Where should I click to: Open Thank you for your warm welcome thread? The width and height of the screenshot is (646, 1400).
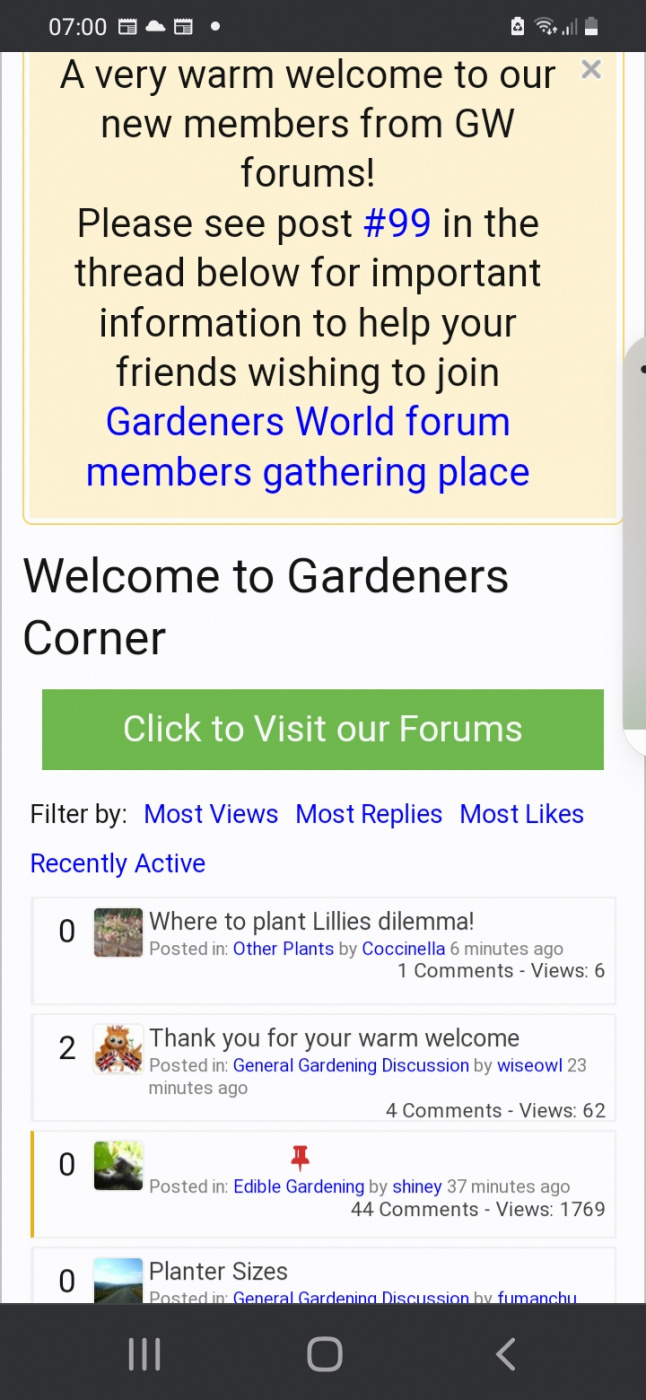(334, 1038)
